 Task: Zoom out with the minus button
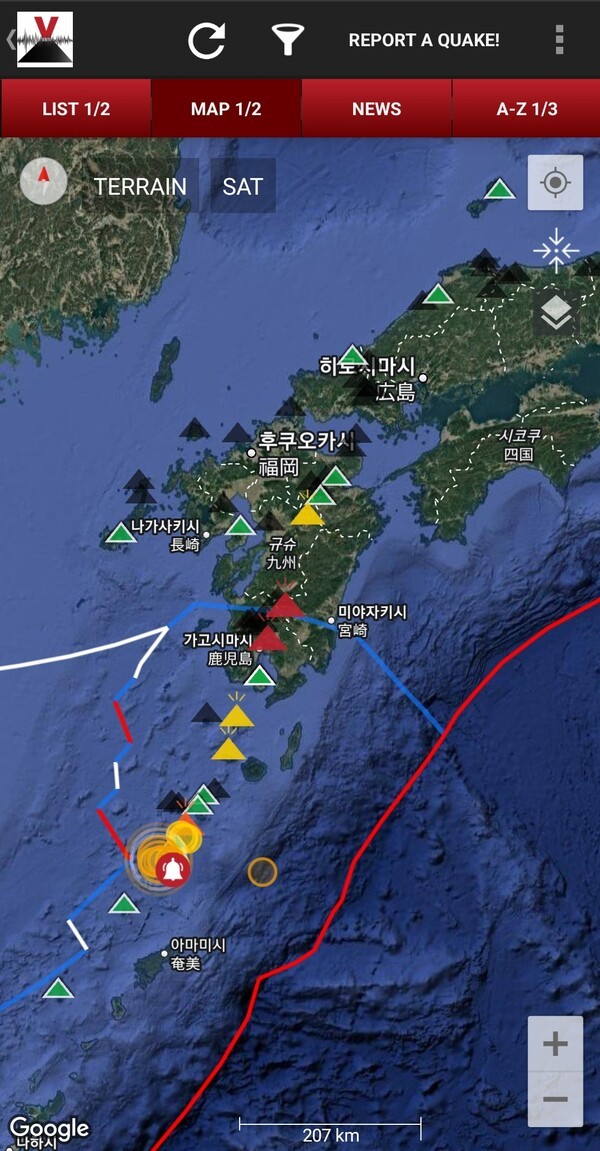click(555, 1100)
